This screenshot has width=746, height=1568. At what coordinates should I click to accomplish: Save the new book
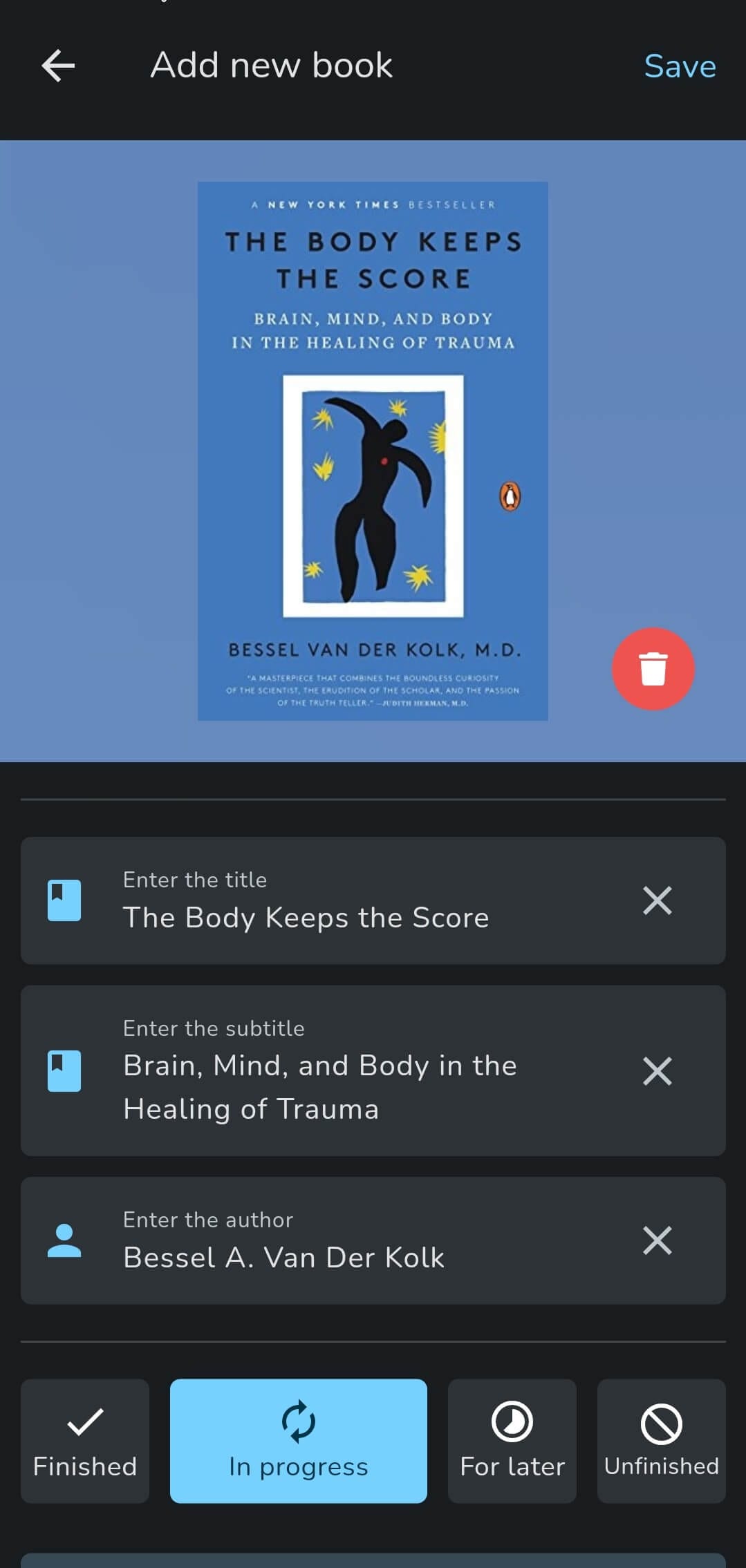click(679, 66)
